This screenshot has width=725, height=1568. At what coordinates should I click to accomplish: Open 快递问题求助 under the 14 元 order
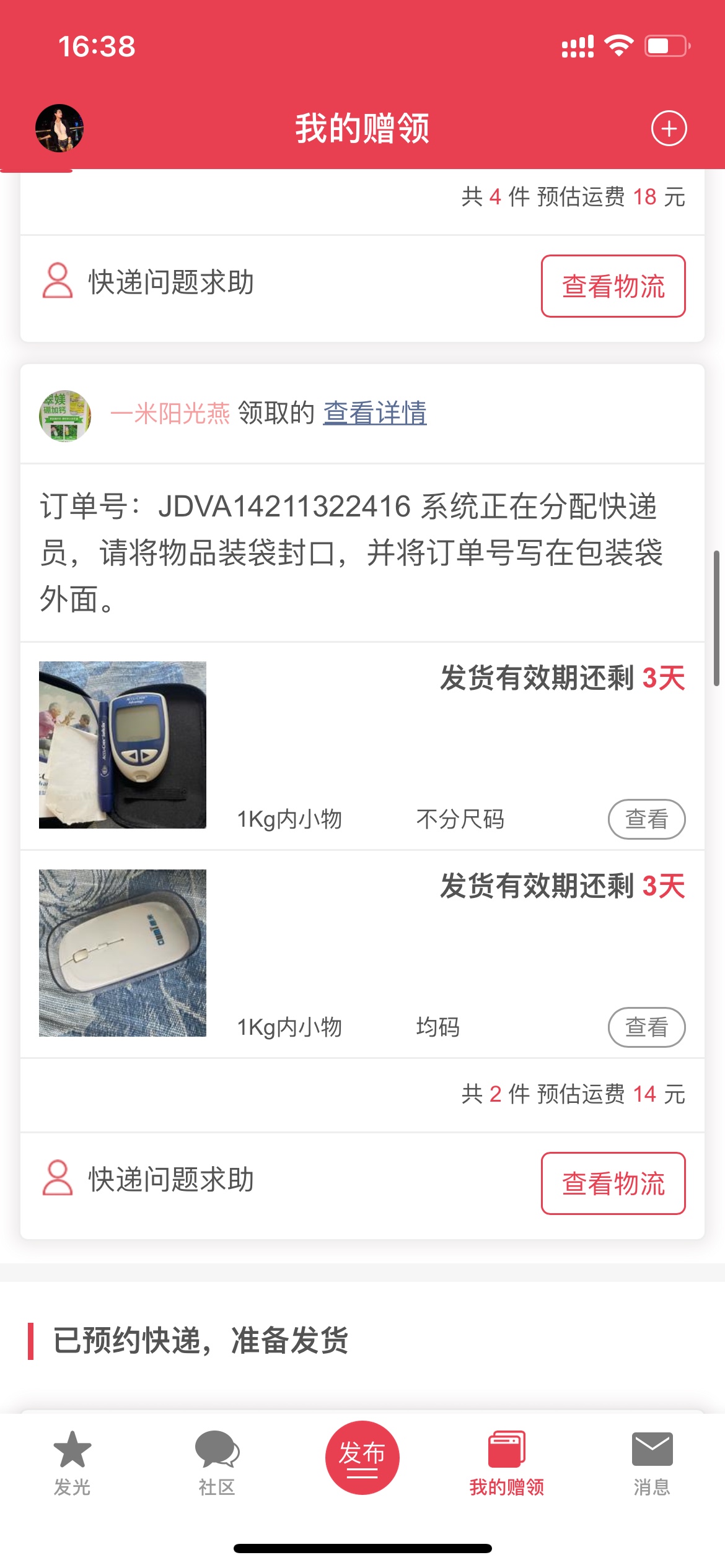click(149, 1178)
